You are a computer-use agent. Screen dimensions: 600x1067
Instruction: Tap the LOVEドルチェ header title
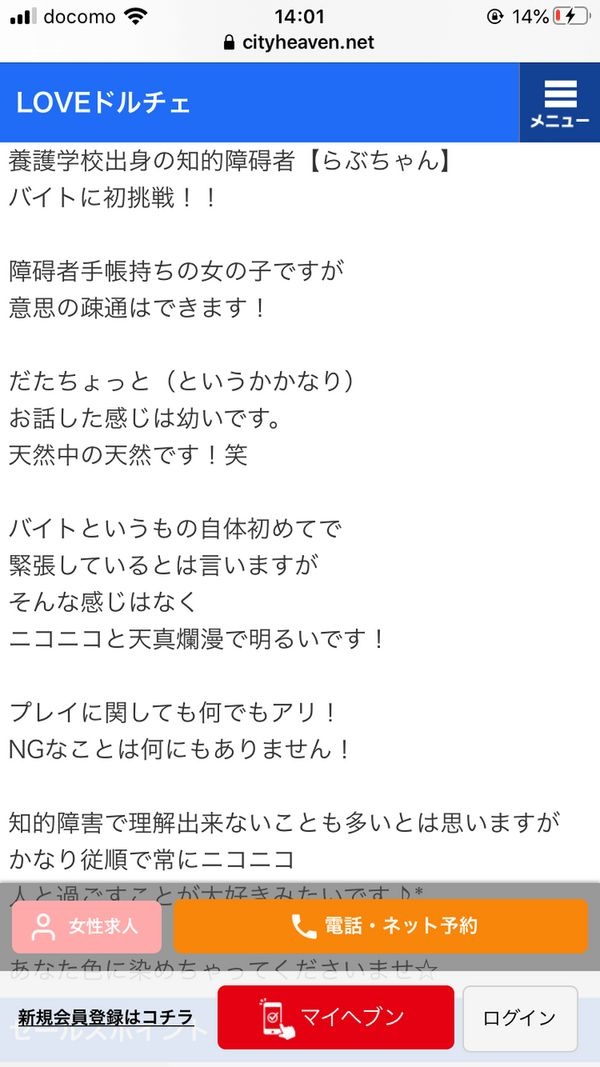click(x=103, y=102)
